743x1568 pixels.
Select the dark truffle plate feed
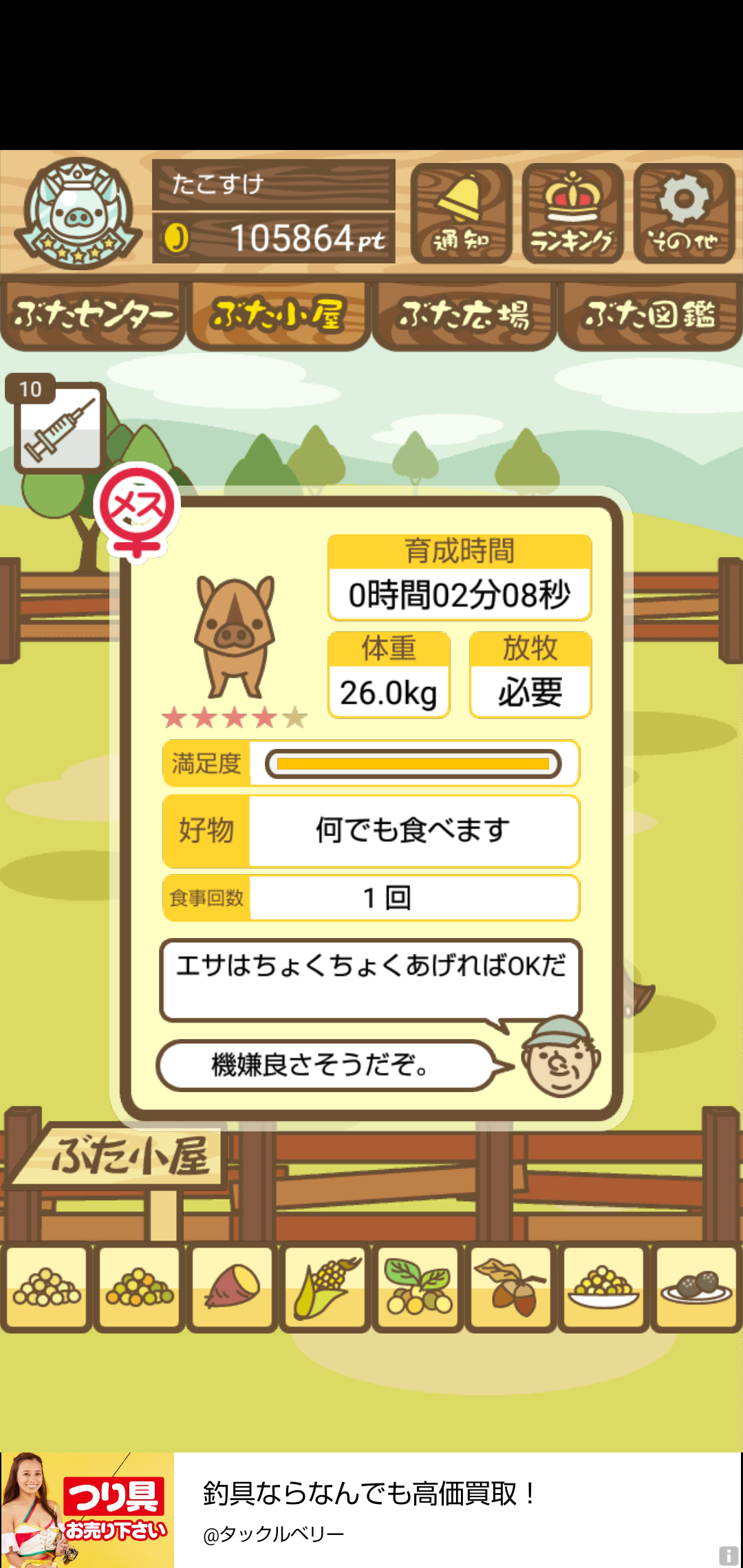click(x=696, y=1287)
